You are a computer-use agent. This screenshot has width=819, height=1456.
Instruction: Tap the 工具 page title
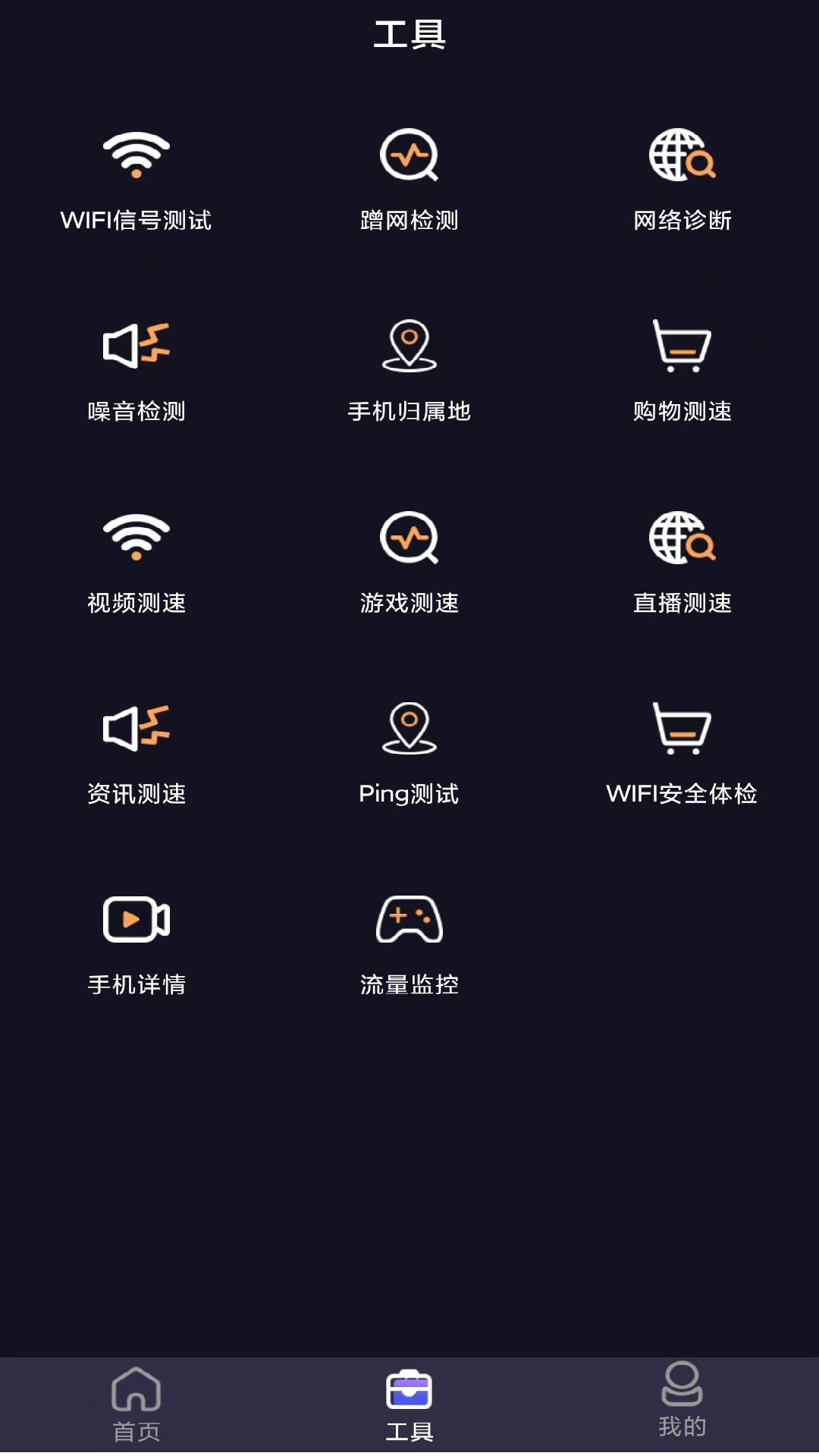coord(409,34)
